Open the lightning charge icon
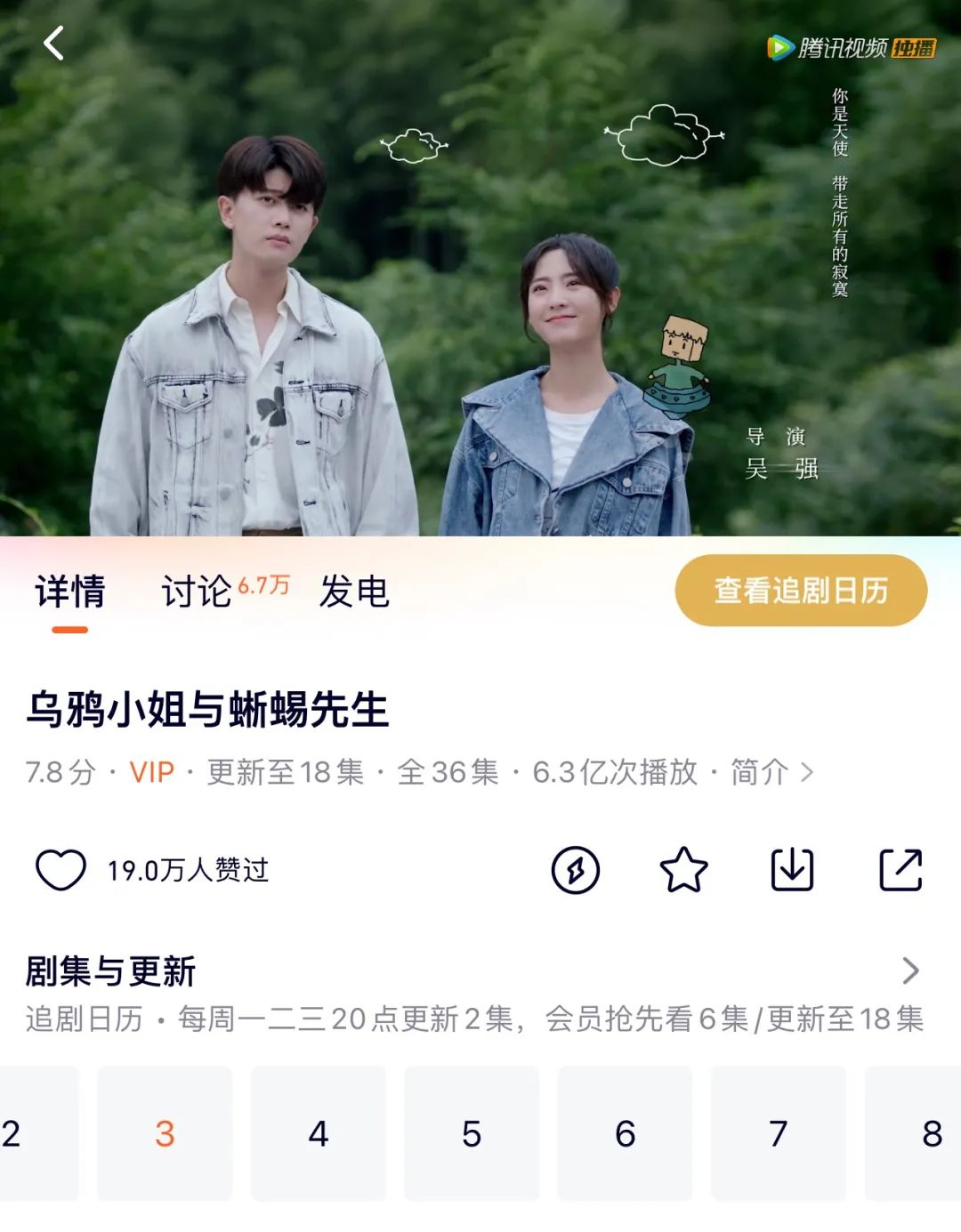 coord(575,869)
